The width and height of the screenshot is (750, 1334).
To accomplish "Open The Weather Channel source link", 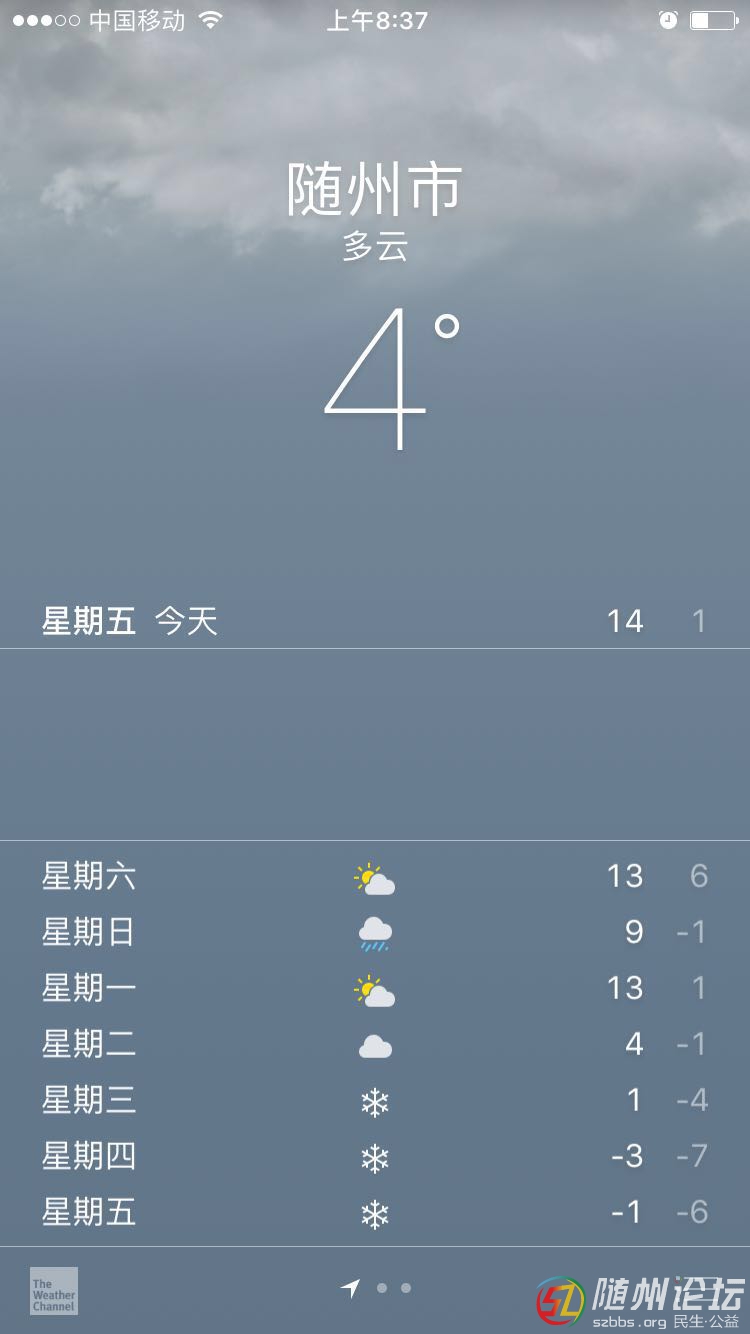I will [54, 1291].
